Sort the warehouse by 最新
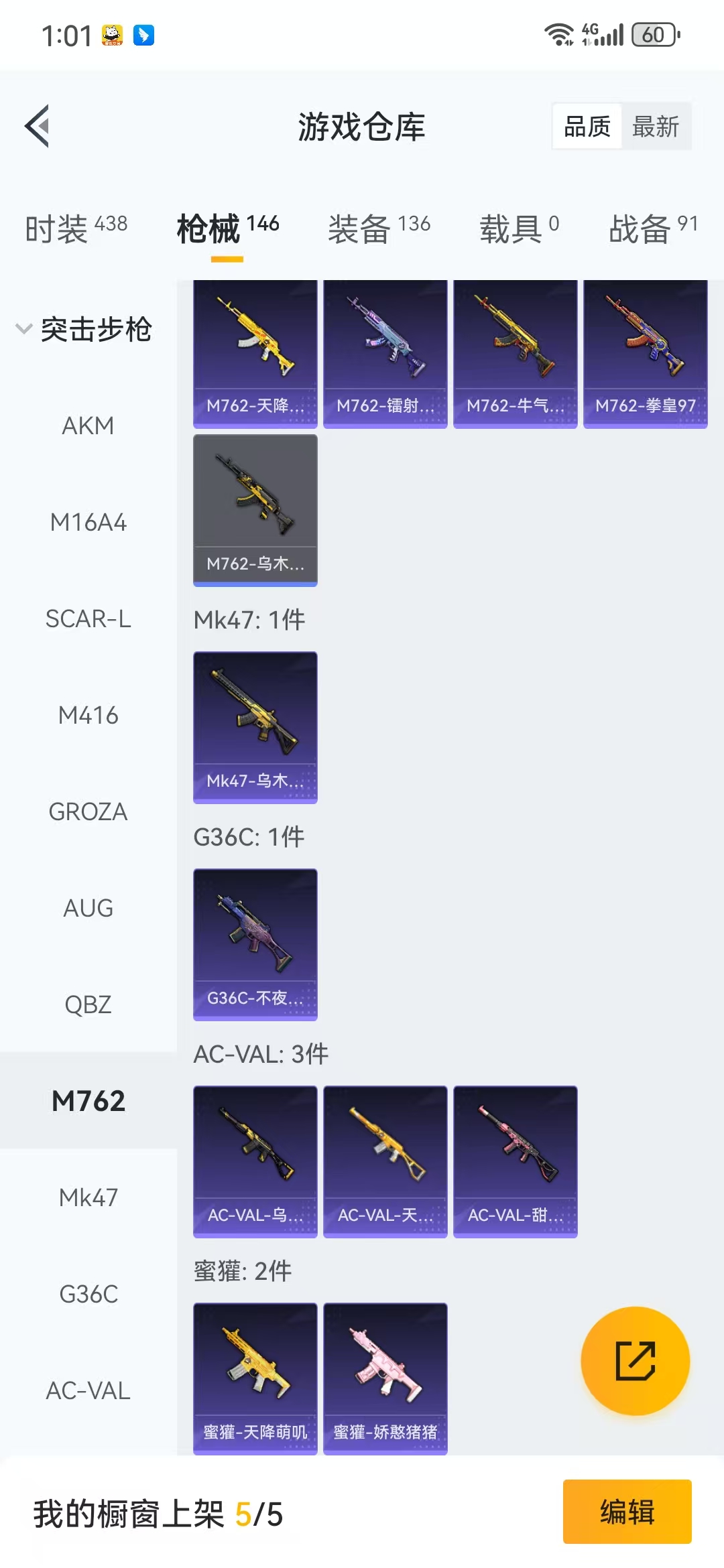This screenshot has height=1568, width=724. [656, 127]
